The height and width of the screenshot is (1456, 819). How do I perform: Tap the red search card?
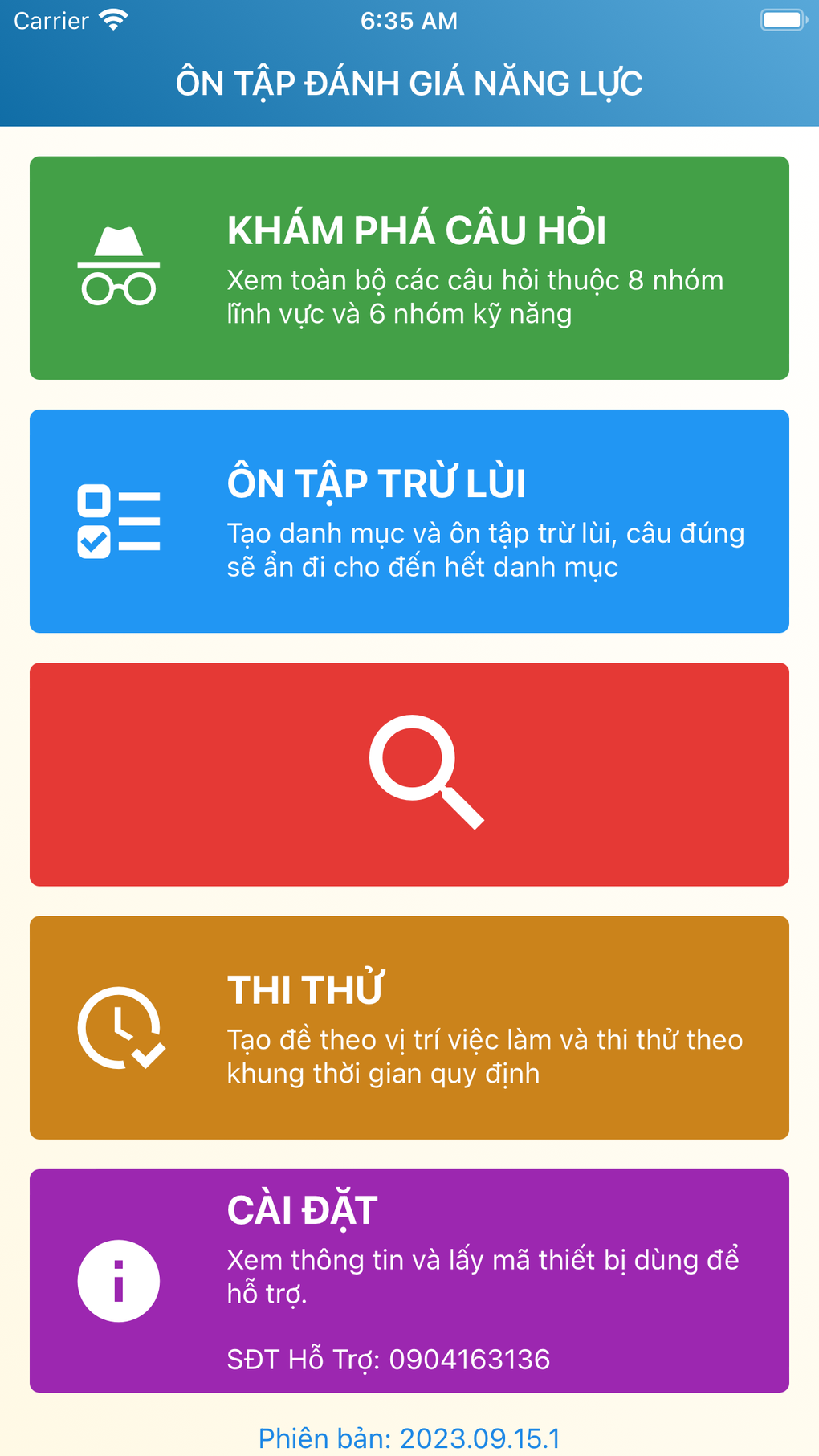click(409, 773)
